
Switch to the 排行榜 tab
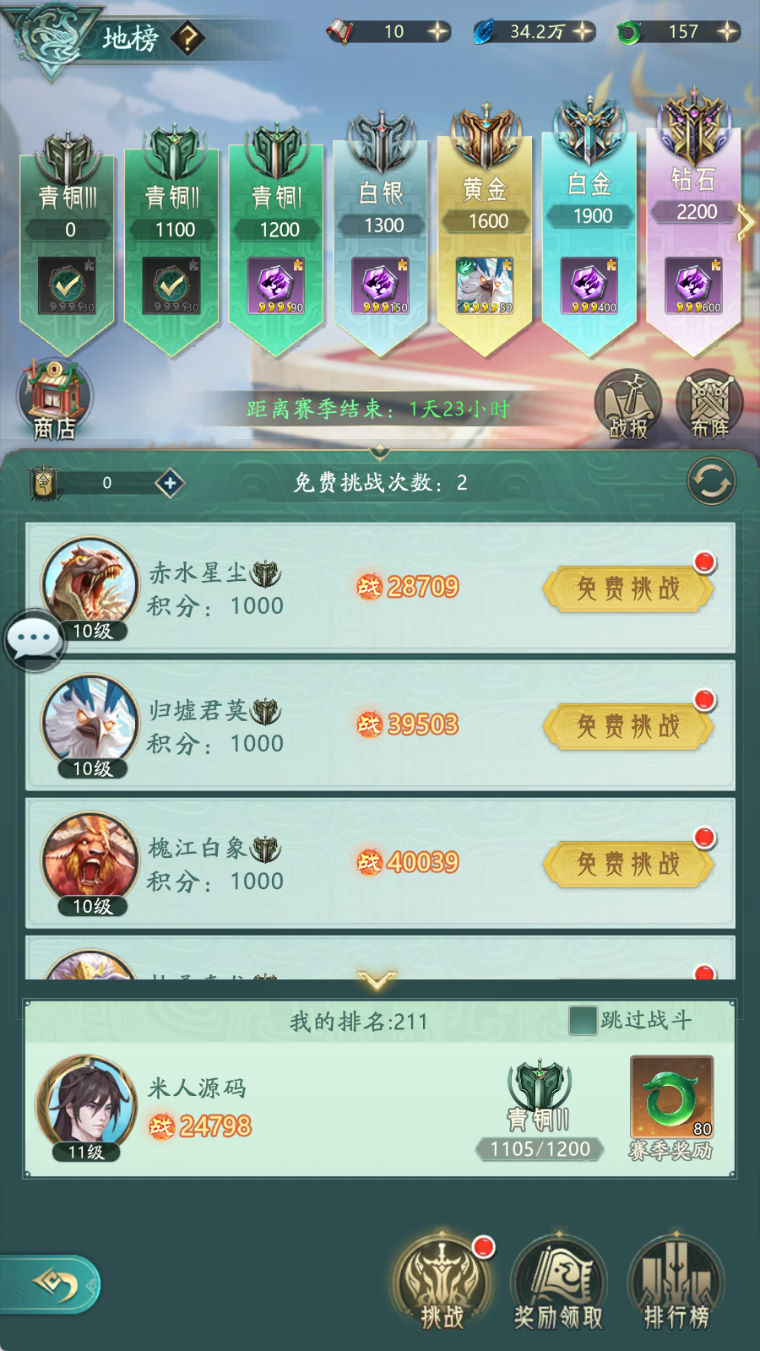[676, 1284]
